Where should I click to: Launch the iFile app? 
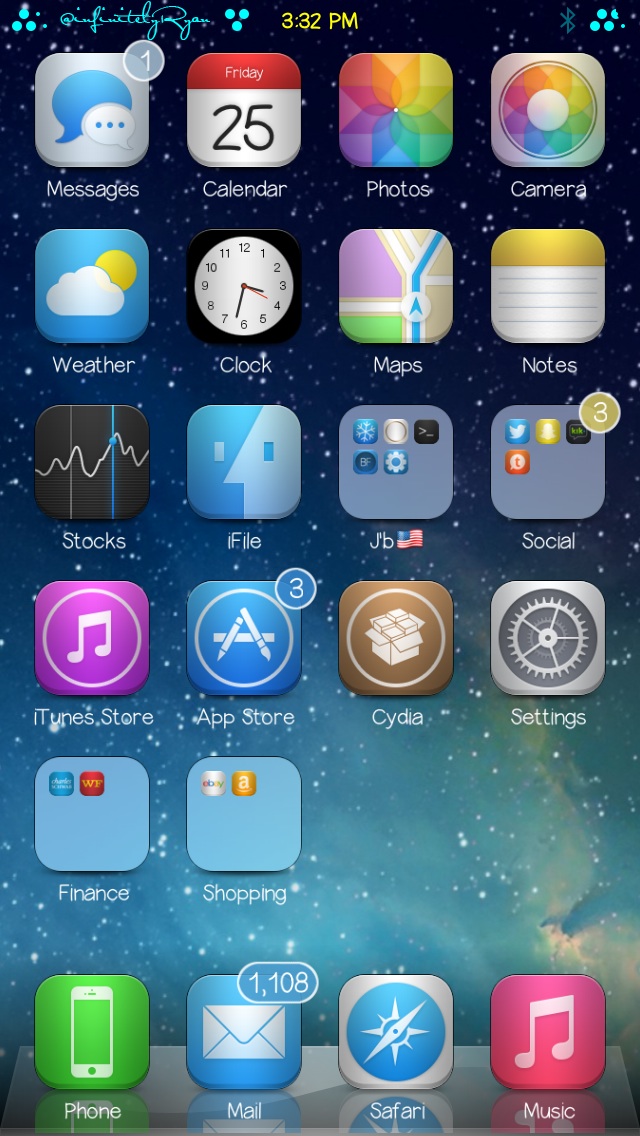pyautogui.click(x=244, y=462)
